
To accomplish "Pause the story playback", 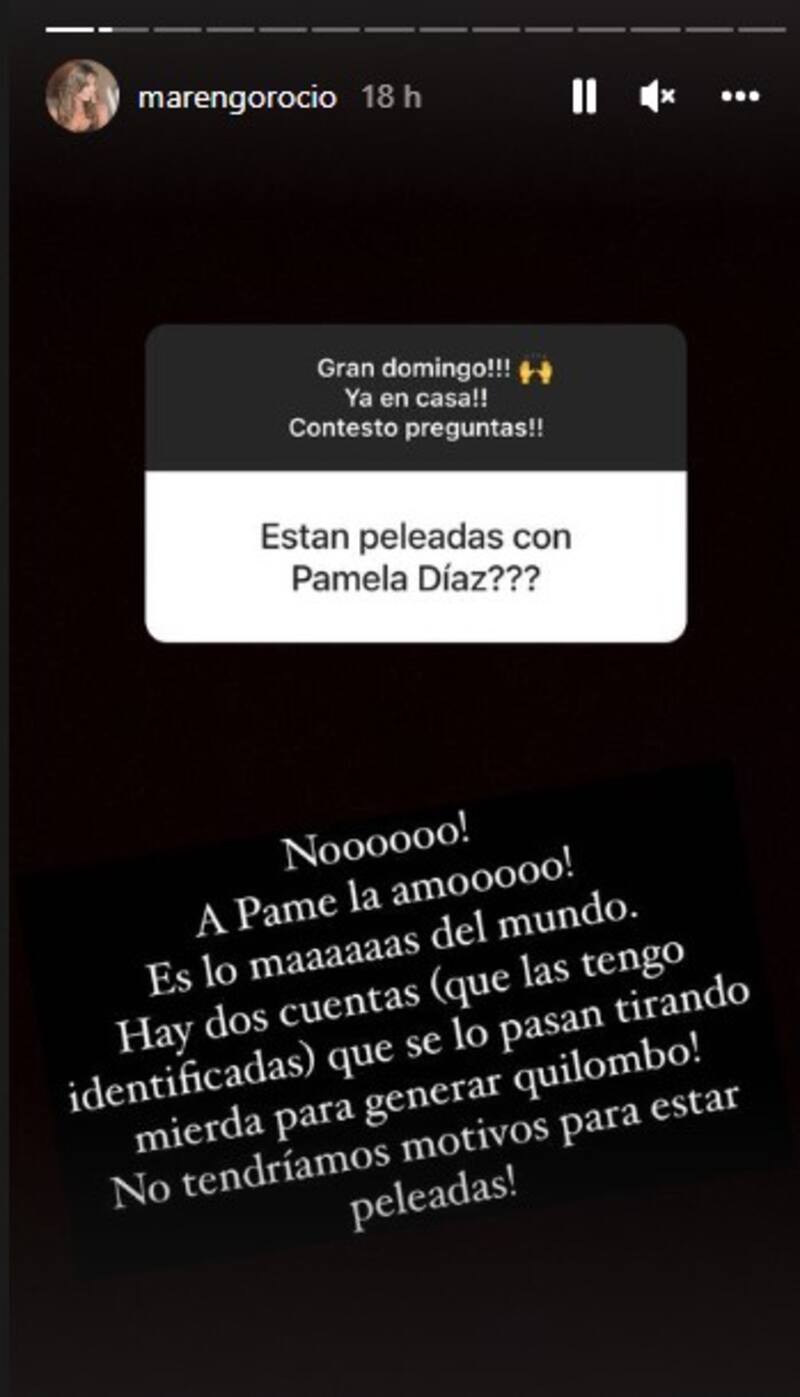I will pyautogui.click(x=584, y=97).
